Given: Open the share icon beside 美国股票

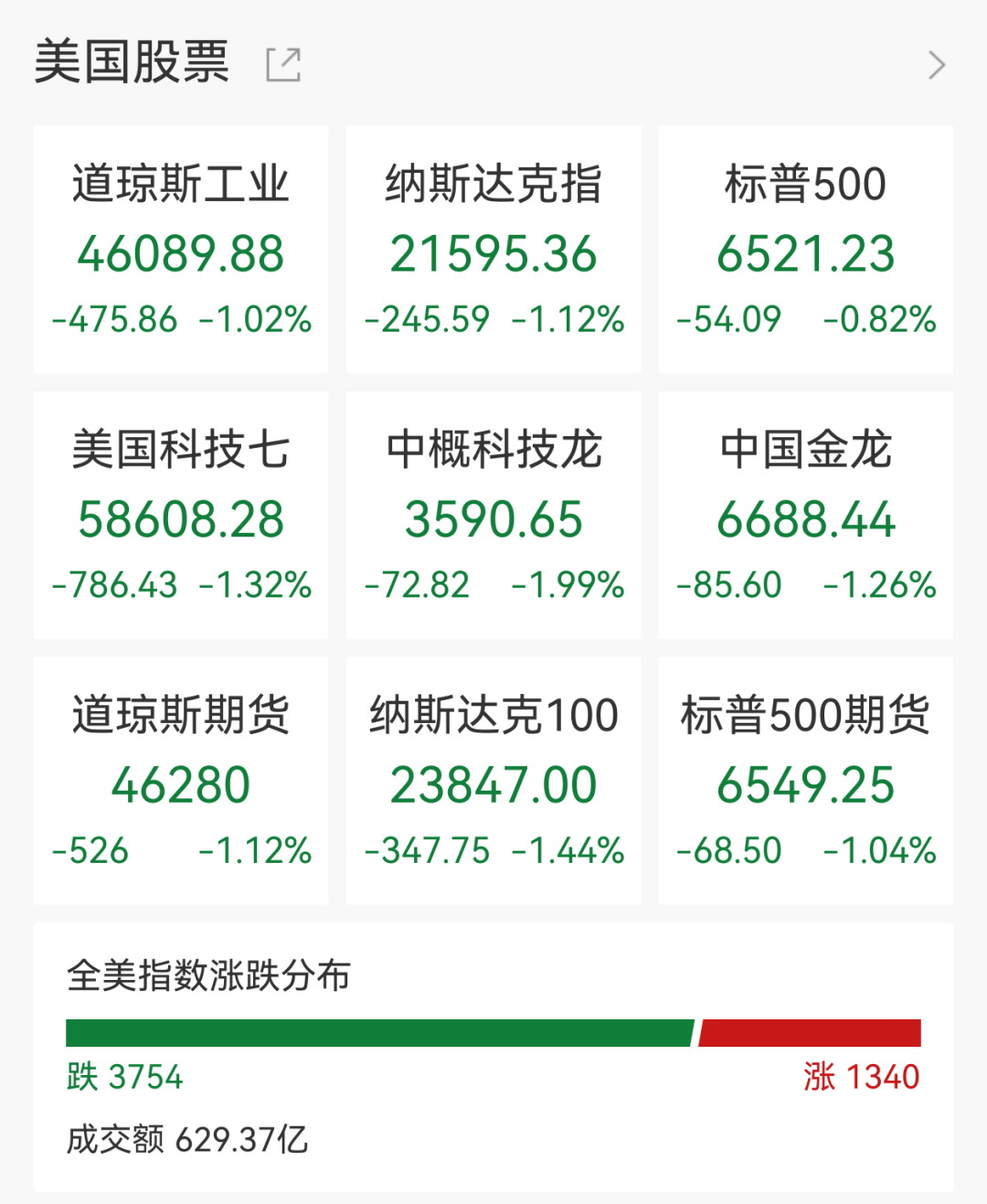Looking at the screenshot, I should (x=283, y=65).
